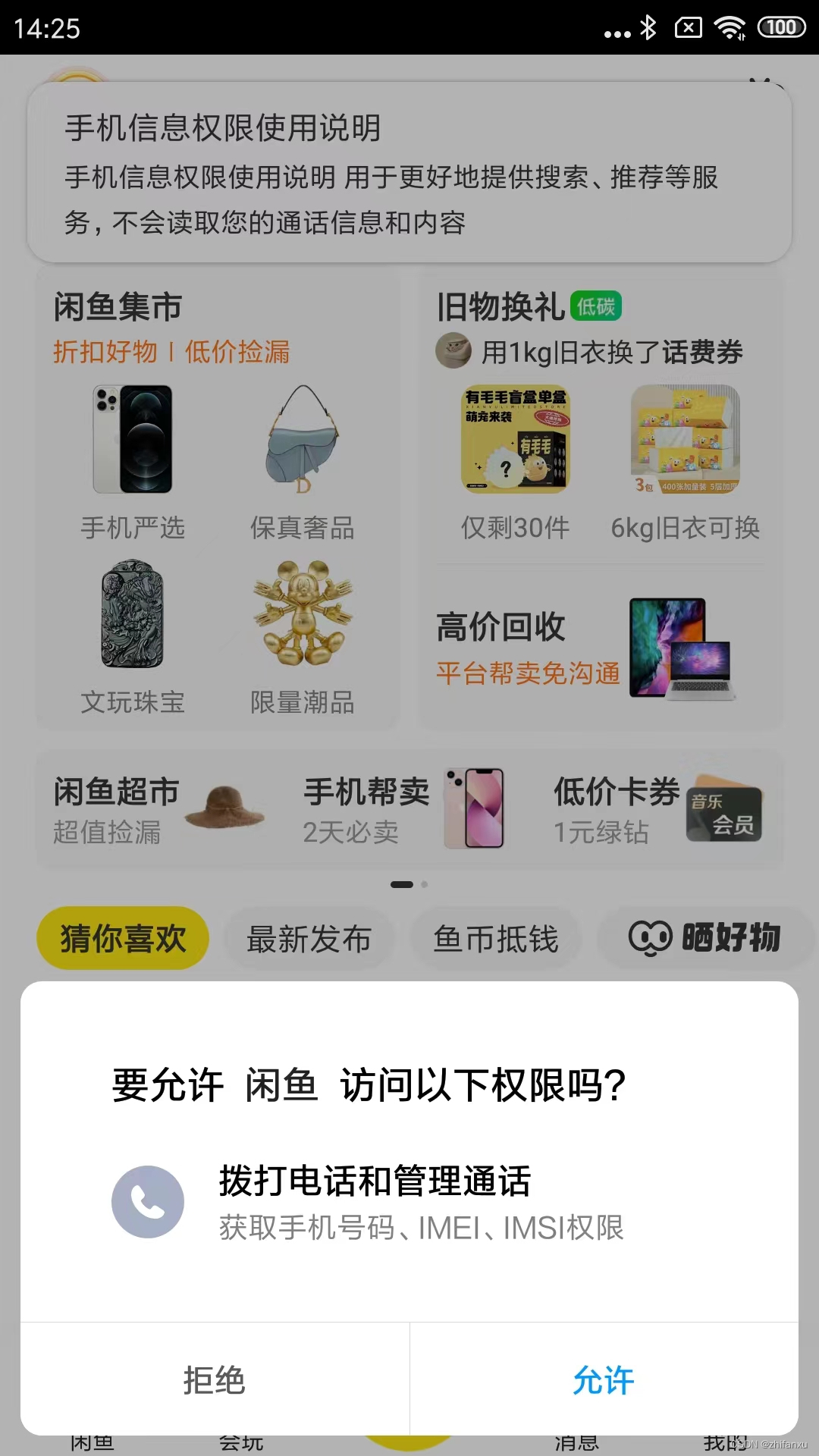The width and height of the screenshot is (819, 1456).
Task: Open the 6kg旧衣可换 tissue item
Action: click(686, 463)
